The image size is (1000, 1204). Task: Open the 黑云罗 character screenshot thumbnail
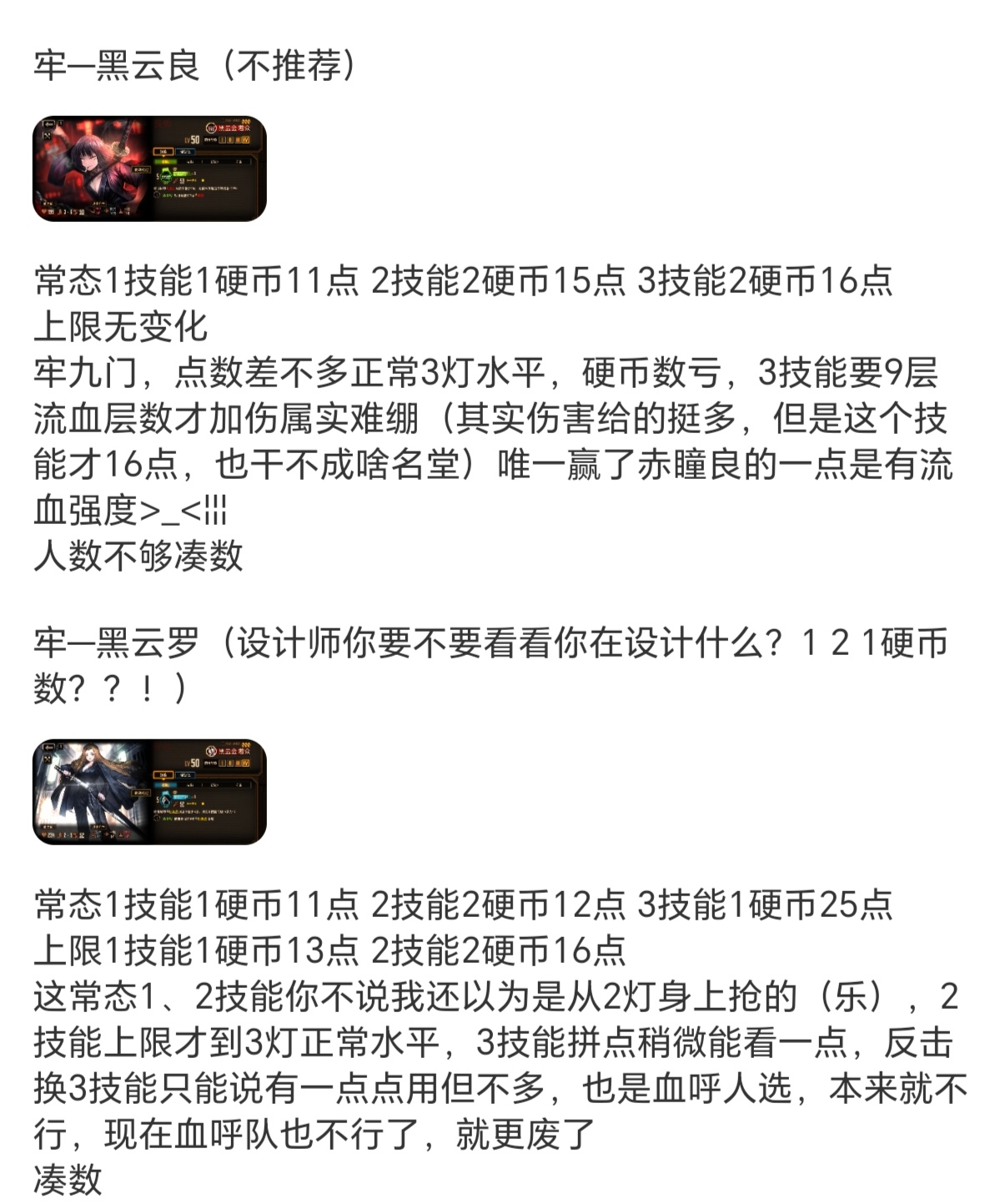pyautogui.click(x=149, y=792)
